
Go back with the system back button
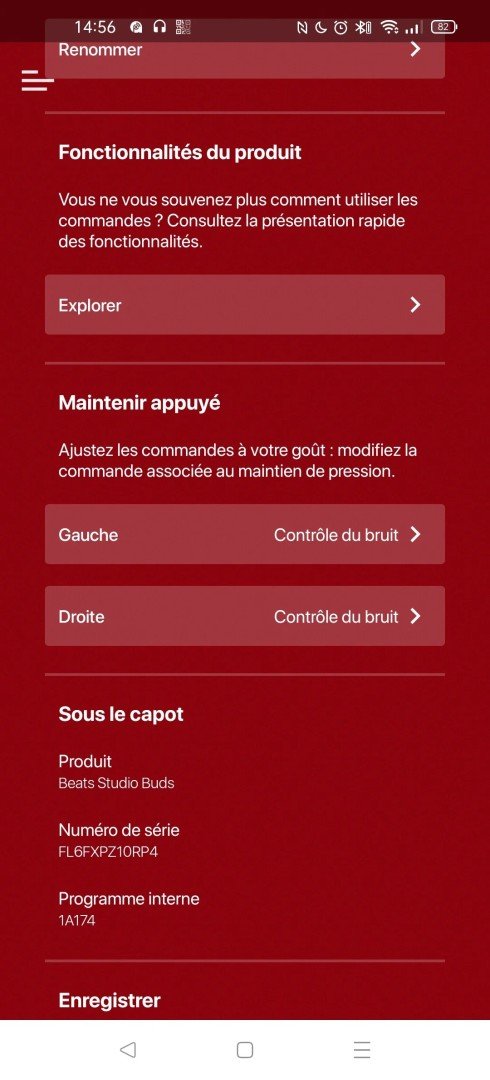tap(127, 1050)
